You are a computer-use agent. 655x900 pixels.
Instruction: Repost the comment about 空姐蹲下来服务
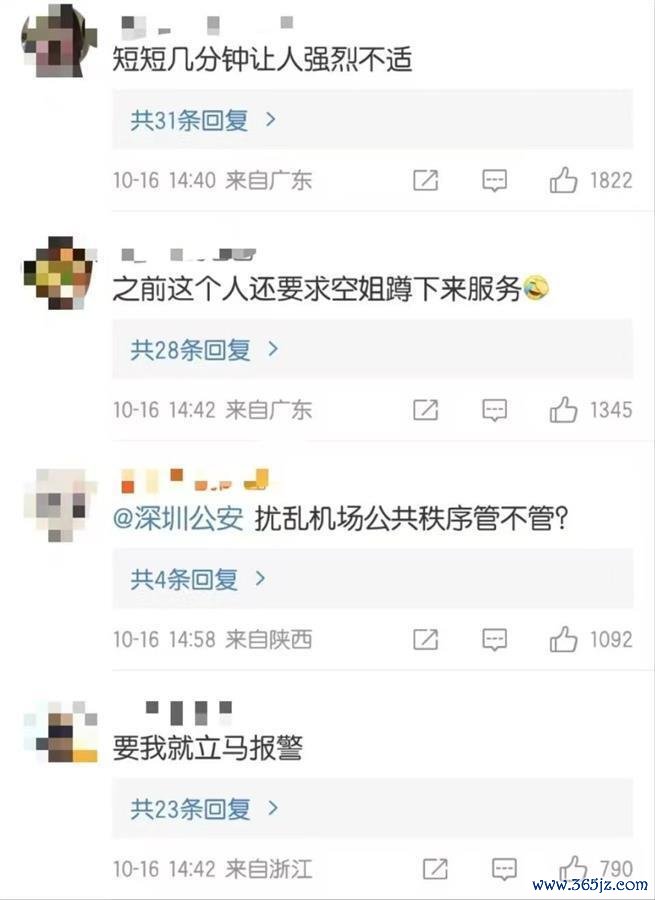pos(425,409)
